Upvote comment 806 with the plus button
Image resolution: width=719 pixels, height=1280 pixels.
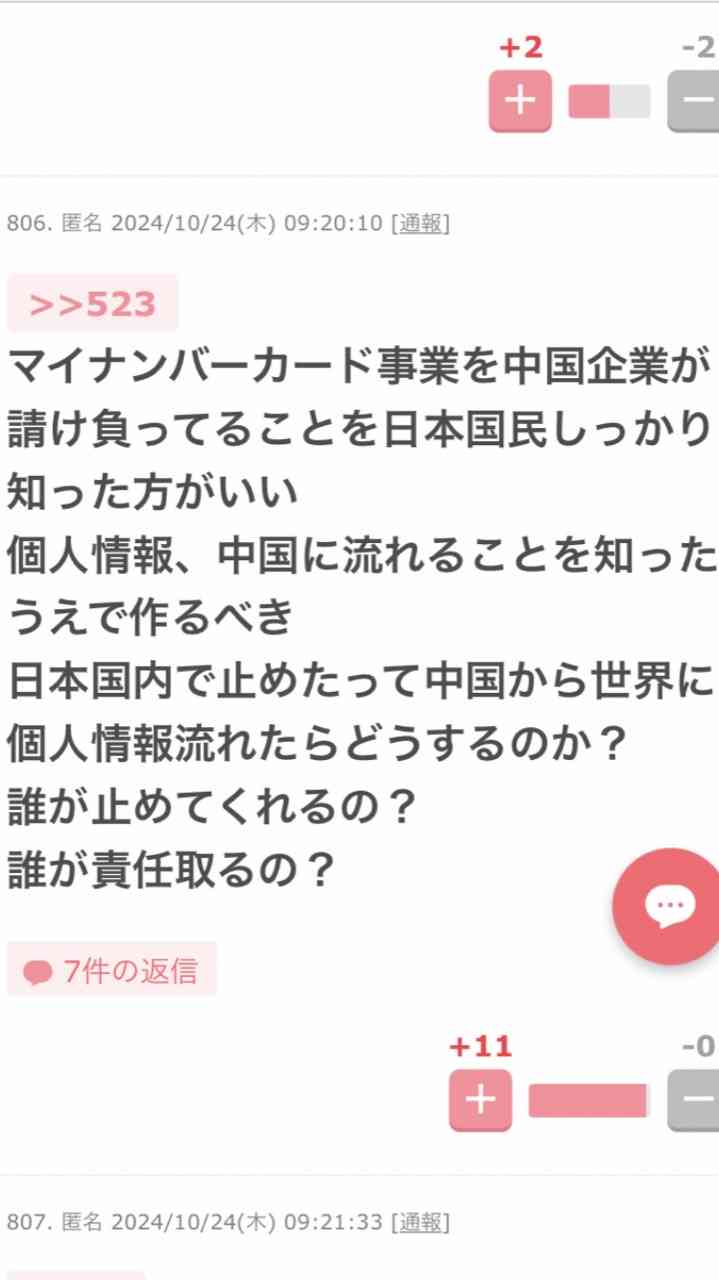click(x=480, y=1100)
